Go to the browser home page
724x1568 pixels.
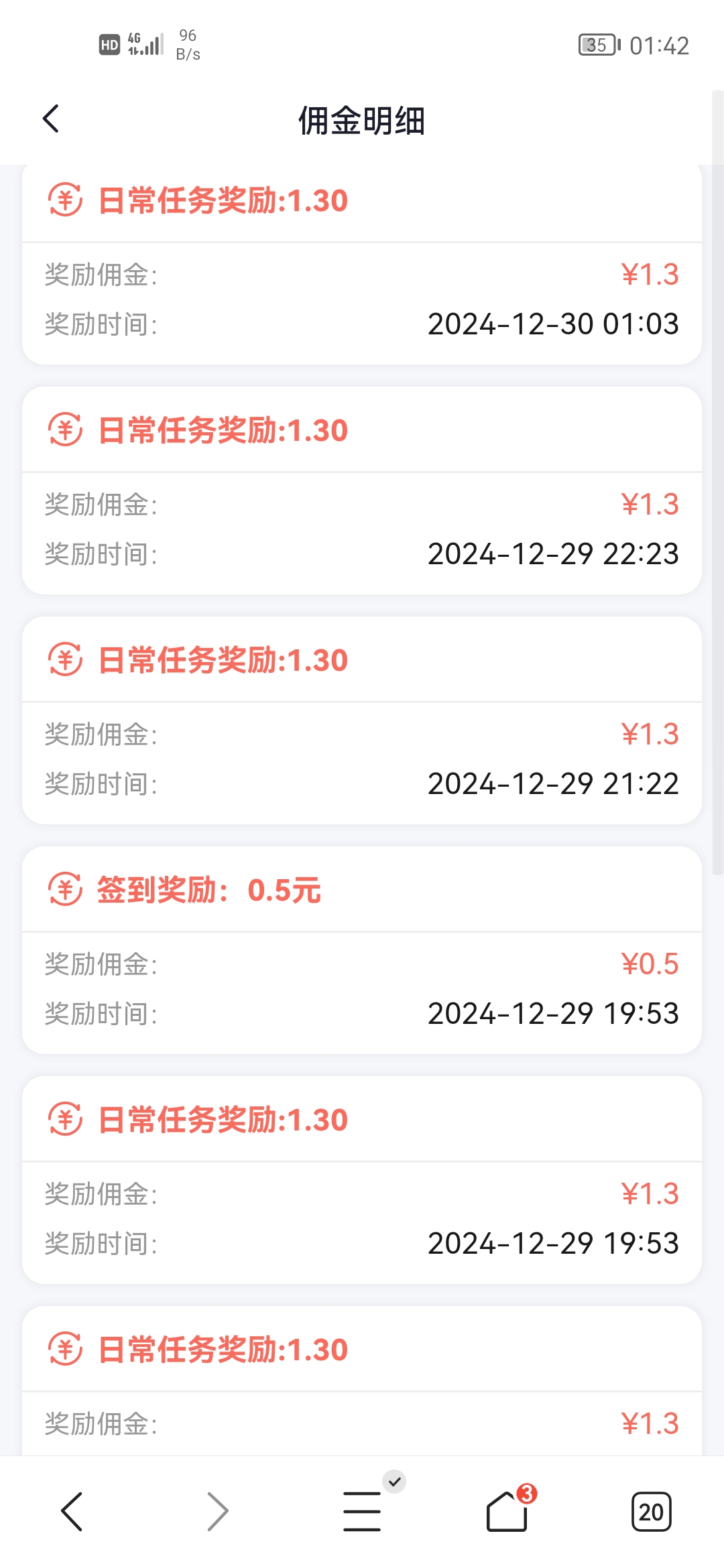(507, 1512)
